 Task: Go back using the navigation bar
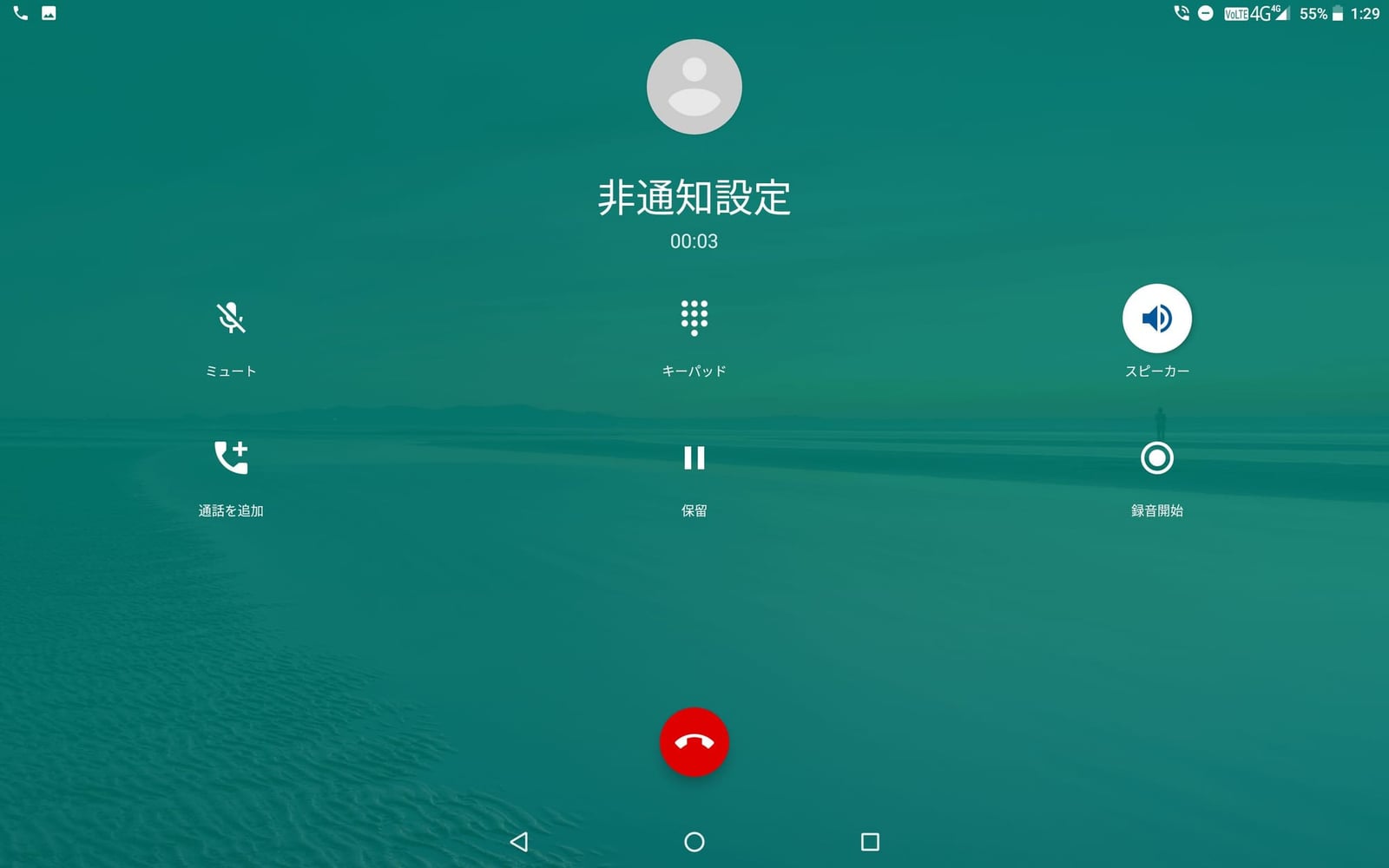point(519,841)
